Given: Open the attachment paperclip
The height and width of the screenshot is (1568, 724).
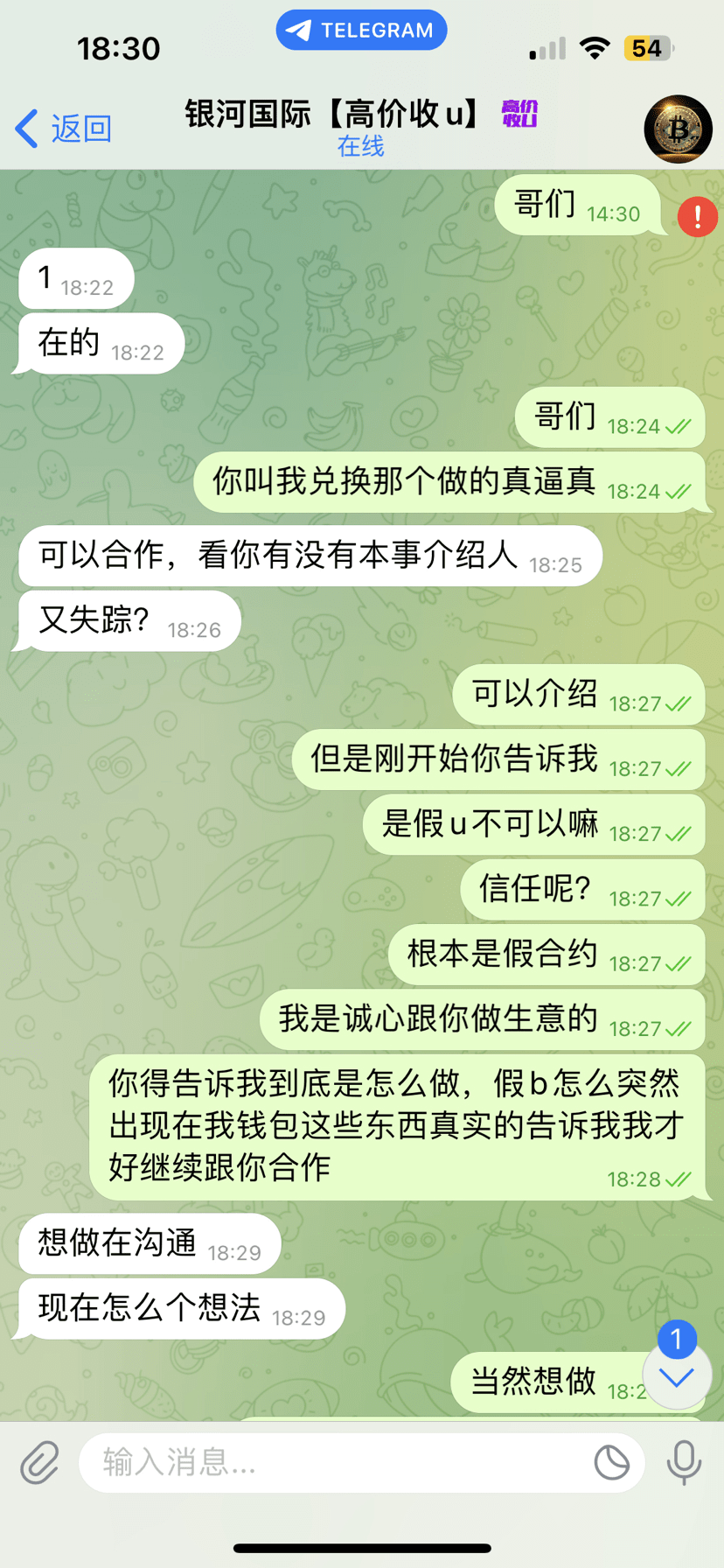Looking at the screenshot, I should point(39,1462).
